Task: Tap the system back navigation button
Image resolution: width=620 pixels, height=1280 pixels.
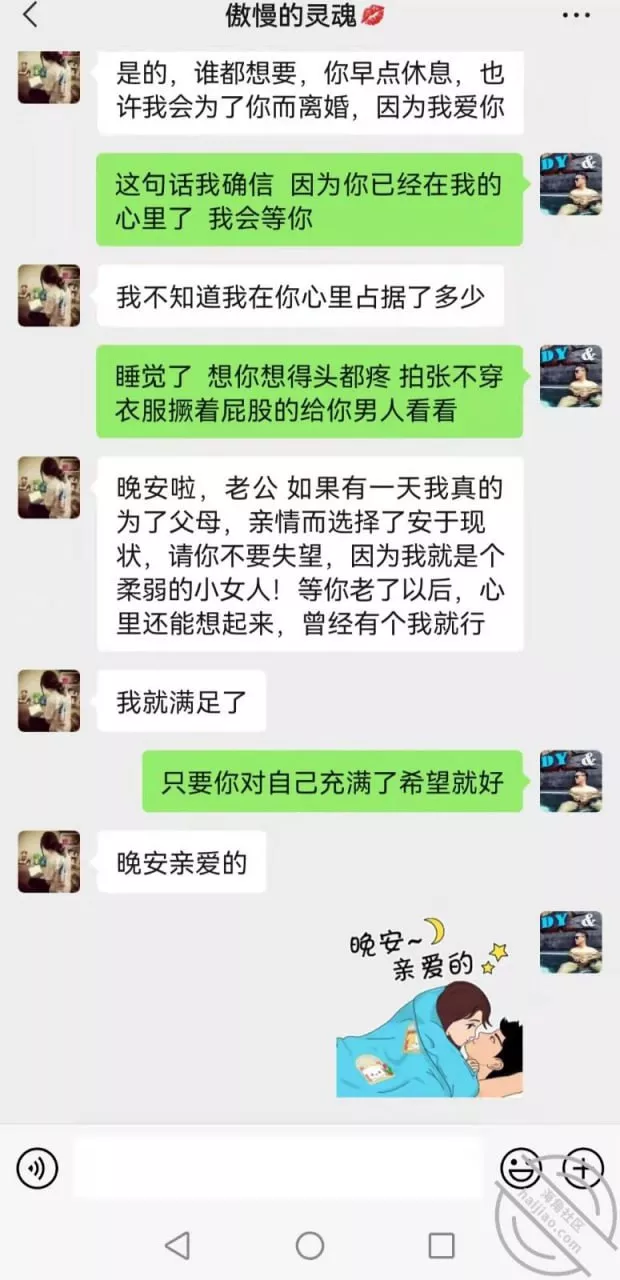Action: click(x=177, y=1245)
